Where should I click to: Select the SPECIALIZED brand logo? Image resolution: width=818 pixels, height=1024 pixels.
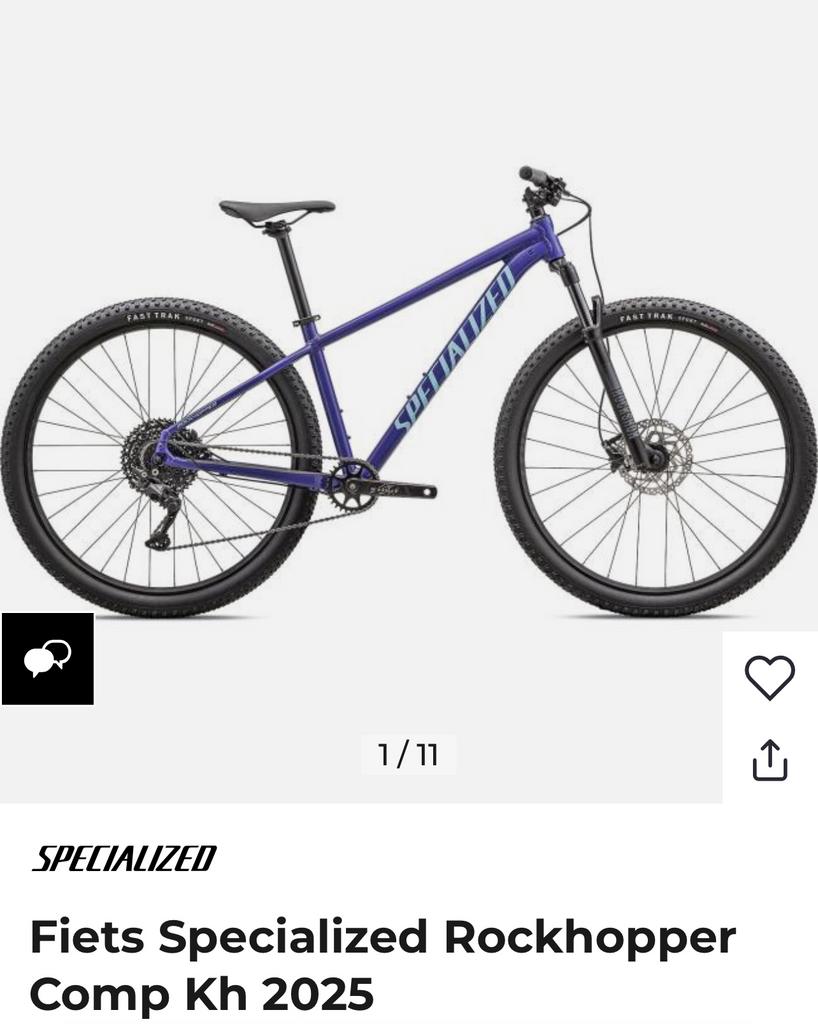126,857
